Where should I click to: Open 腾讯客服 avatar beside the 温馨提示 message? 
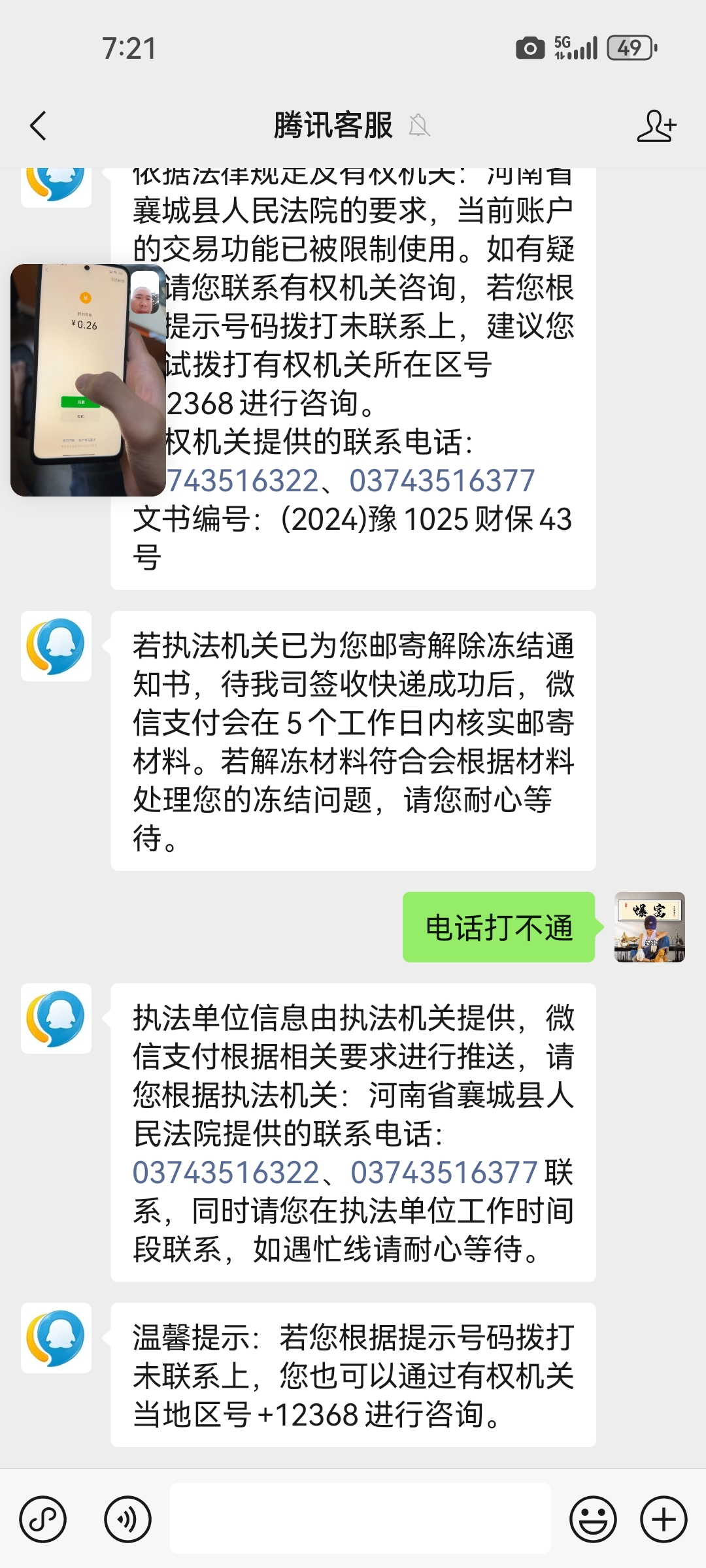click(x=56, y=1339)
